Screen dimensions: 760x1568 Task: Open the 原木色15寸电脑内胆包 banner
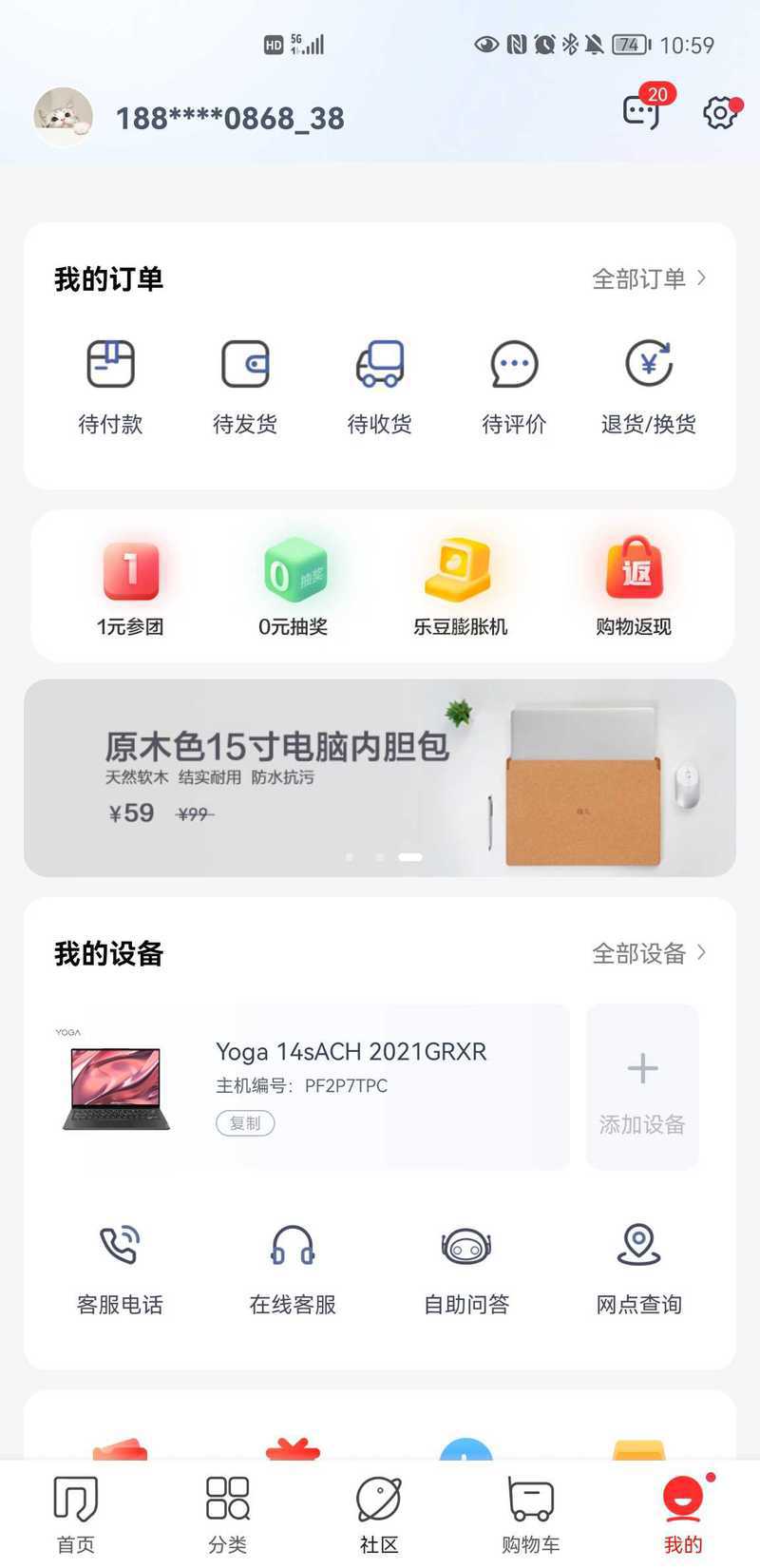click(380, 777)
